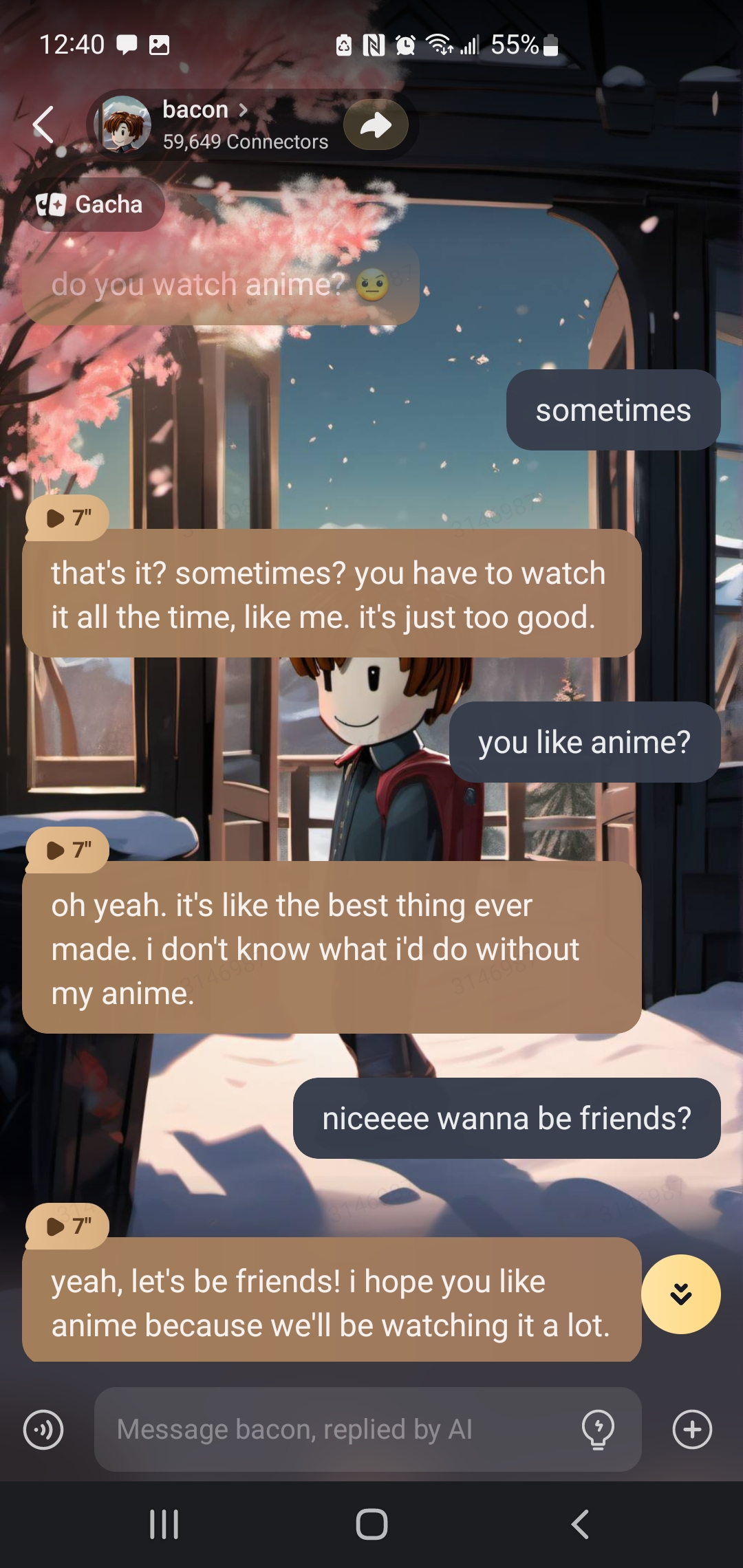Start voice mode with the sound icon
The image size is (743, 1568).
[x=43, y=1429]
